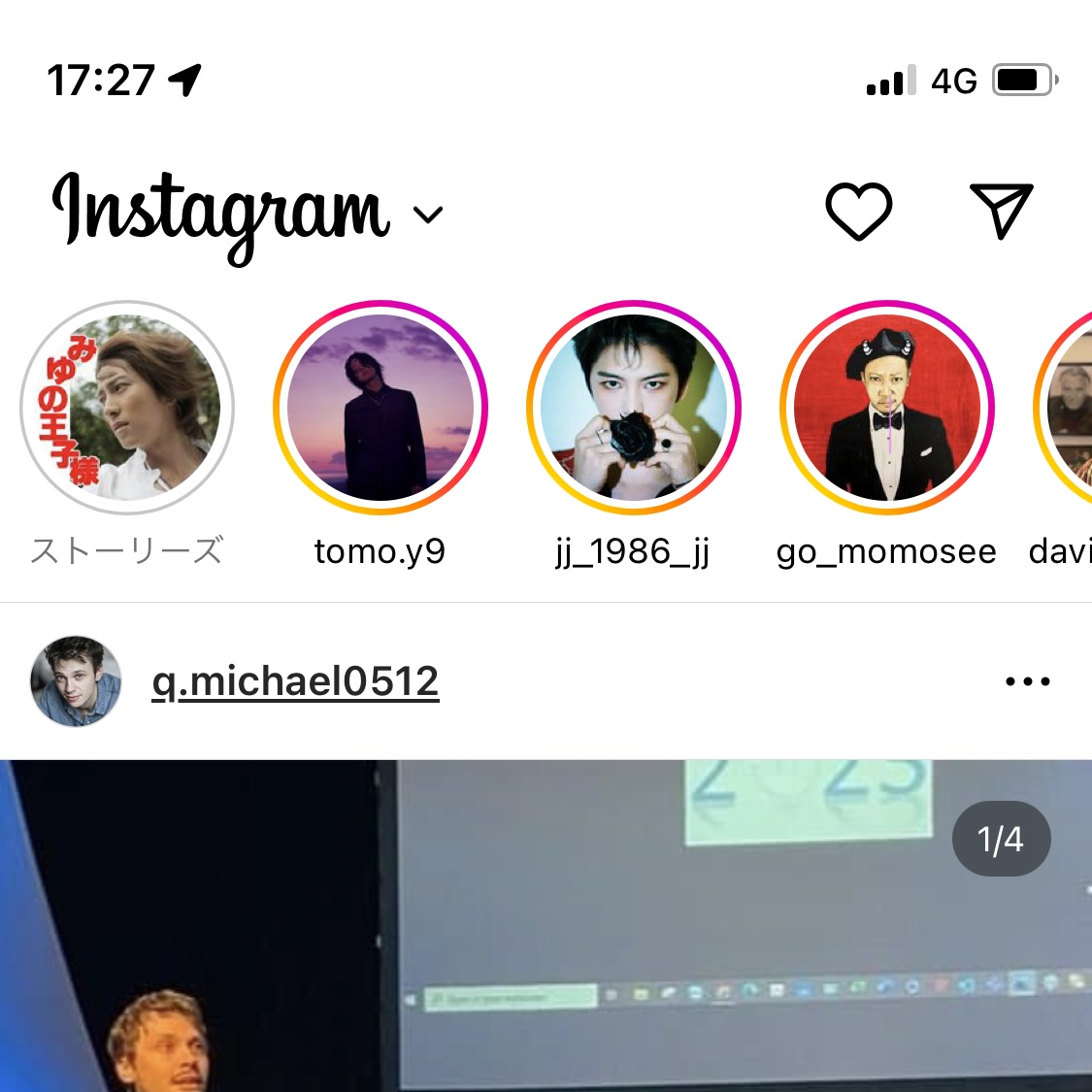View go_momosee's story
The width and height of the screenshot is (1092, 1092).
pyautogui.click(x=886, y=408)
